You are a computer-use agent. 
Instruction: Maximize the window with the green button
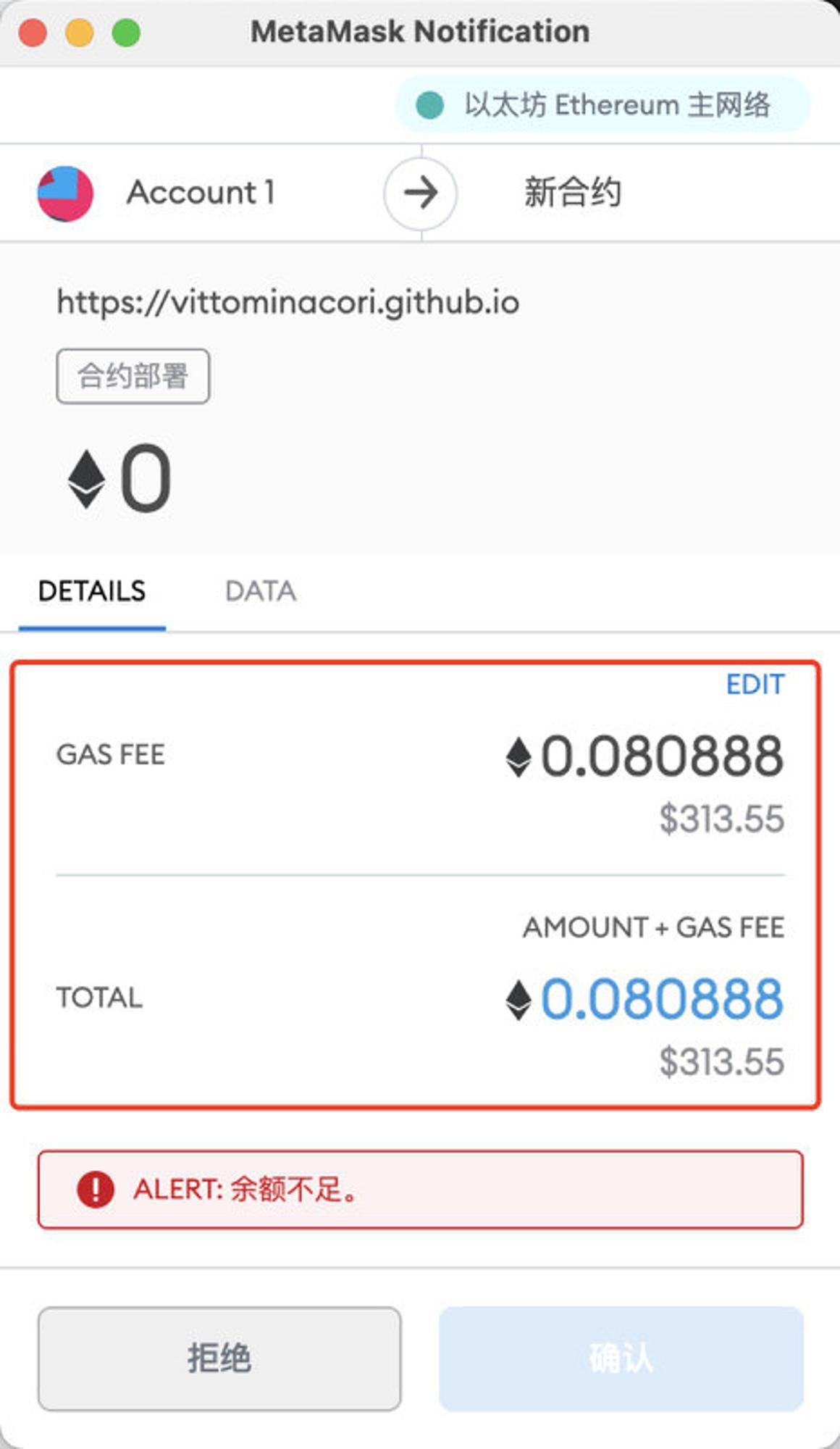127,33
